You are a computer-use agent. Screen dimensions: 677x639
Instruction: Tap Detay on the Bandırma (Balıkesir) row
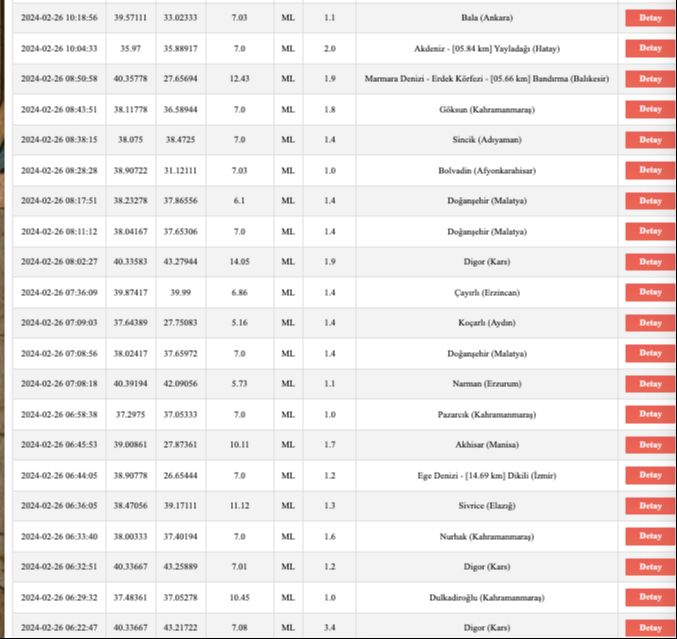[650, 78]
